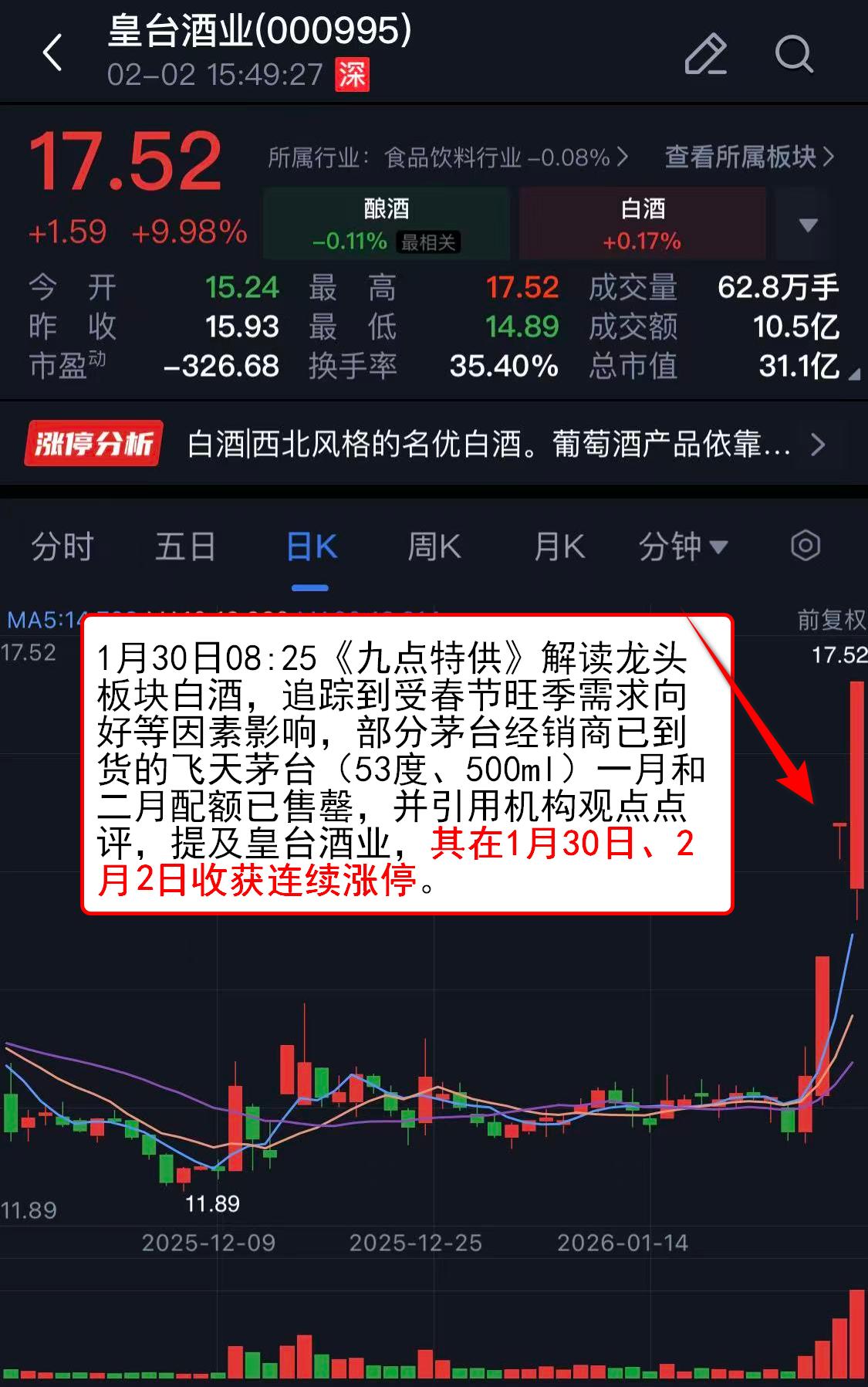Open the 白酒 sector chip
This screenshot has width=868, height=1387.
point(642,223)
